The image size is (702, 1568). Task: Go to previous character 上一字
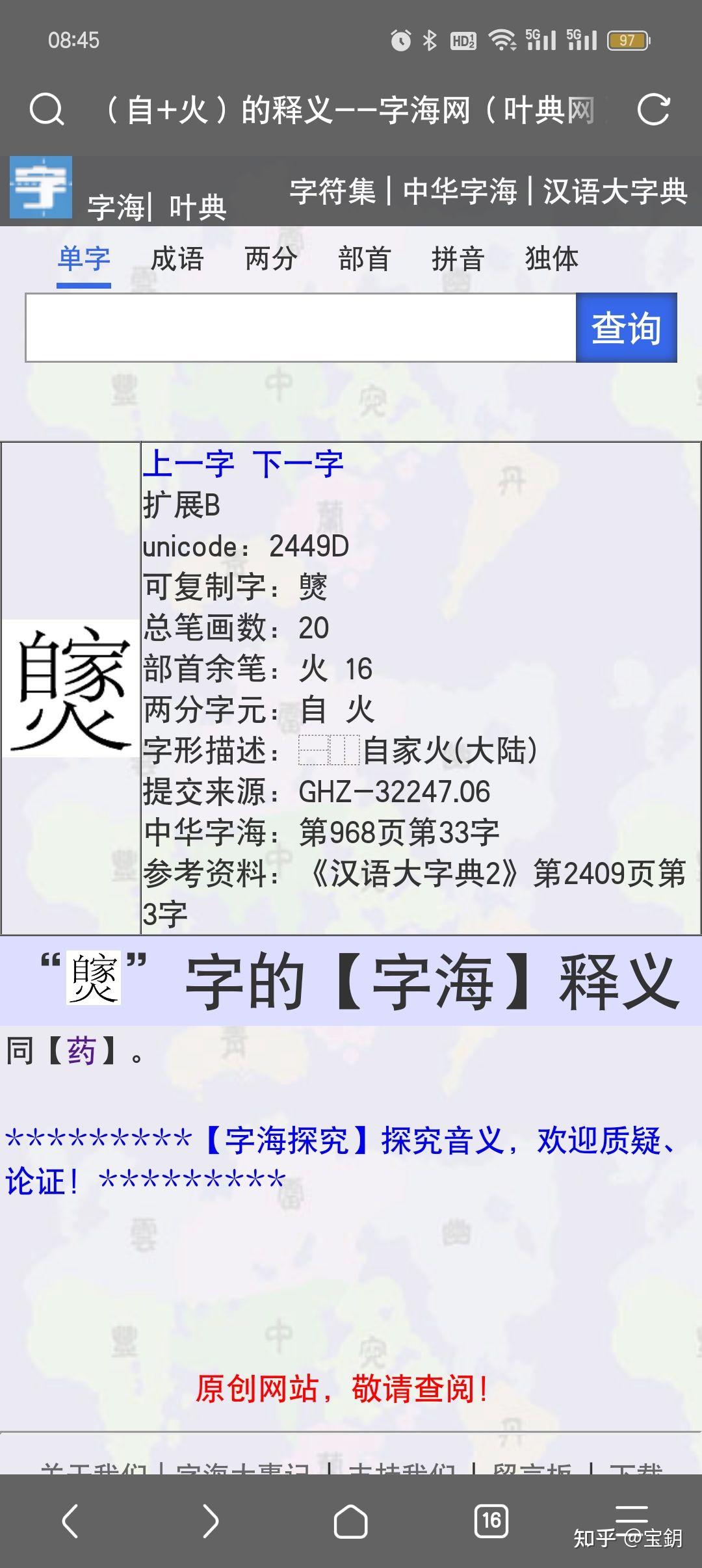tap(188, 464)
